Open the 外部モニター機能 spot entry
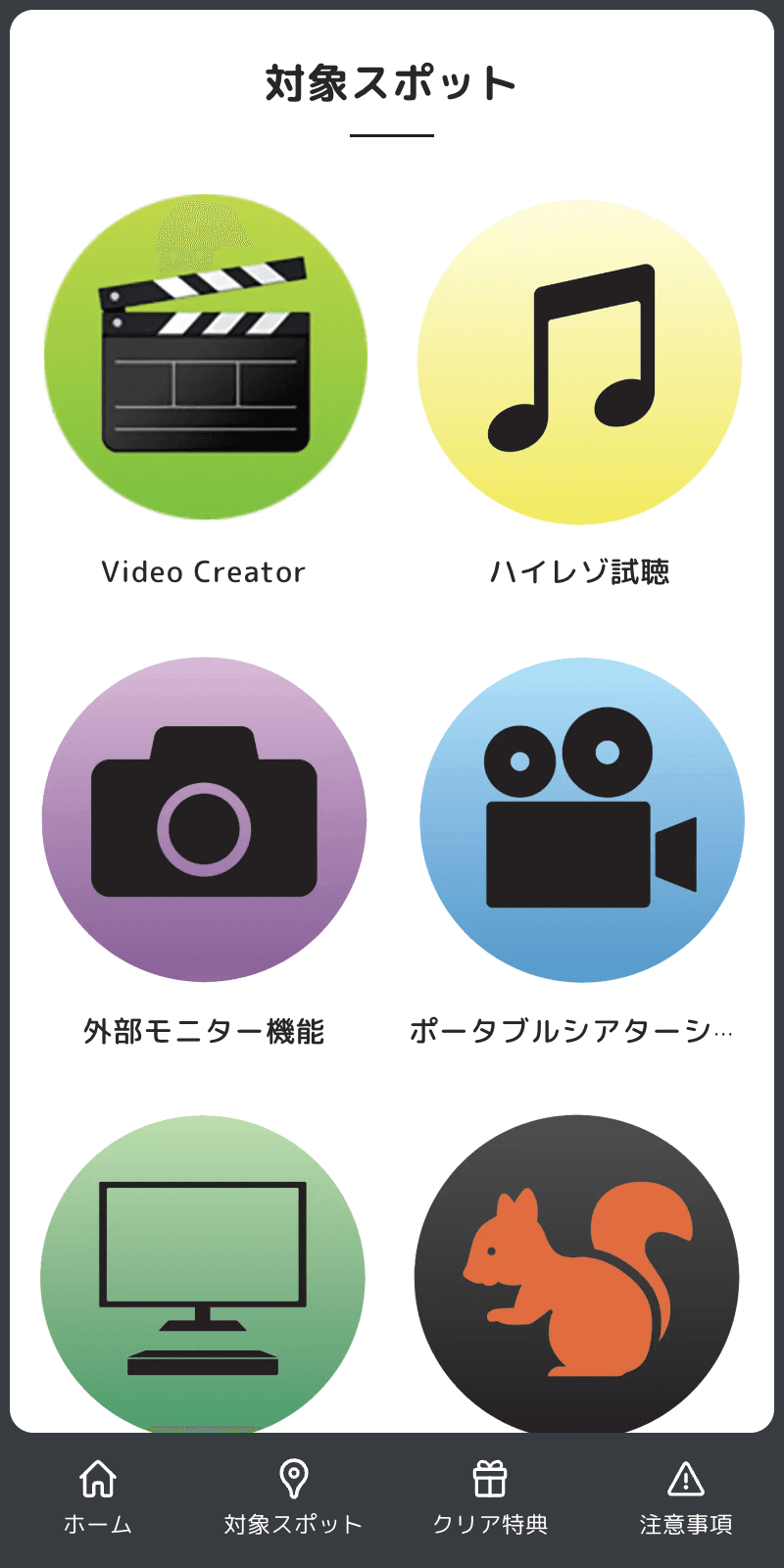 click(x=206, y=1031)
